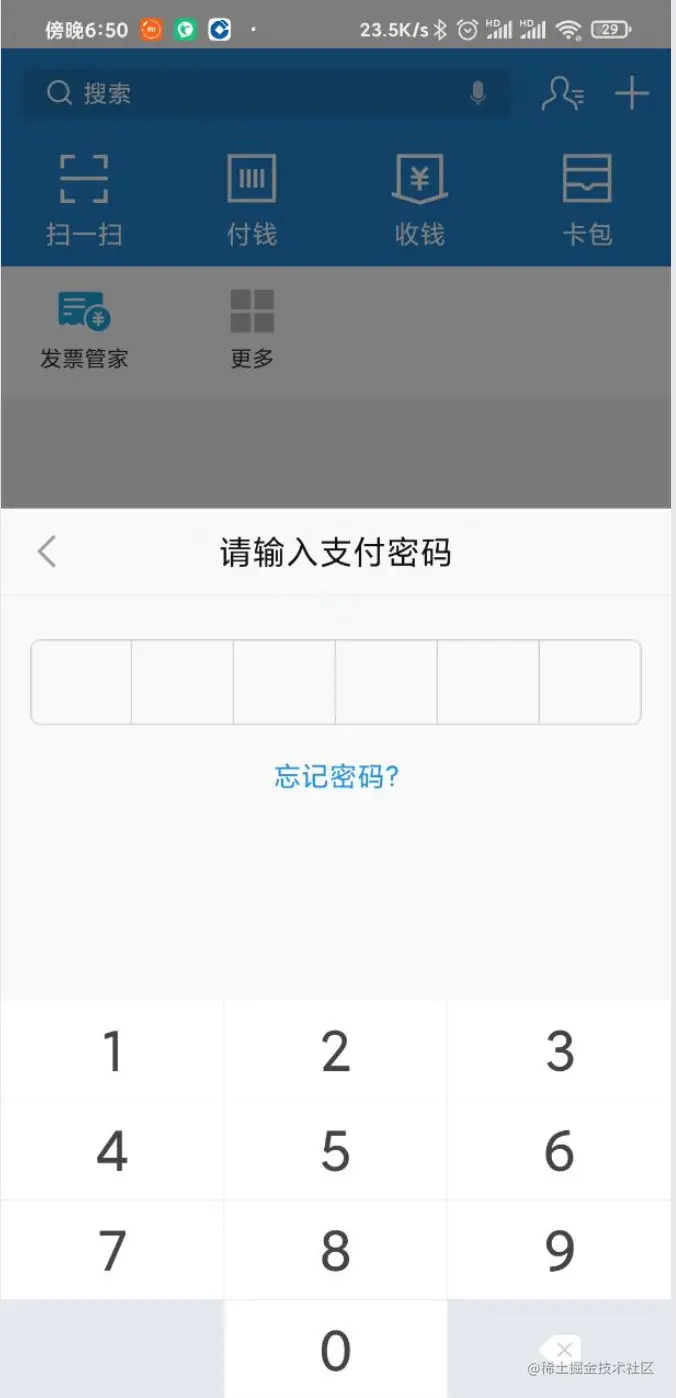Enter digit 0 on the keypad
The height and width of the screenshot is (1398, 676).
coord(336,1350)
